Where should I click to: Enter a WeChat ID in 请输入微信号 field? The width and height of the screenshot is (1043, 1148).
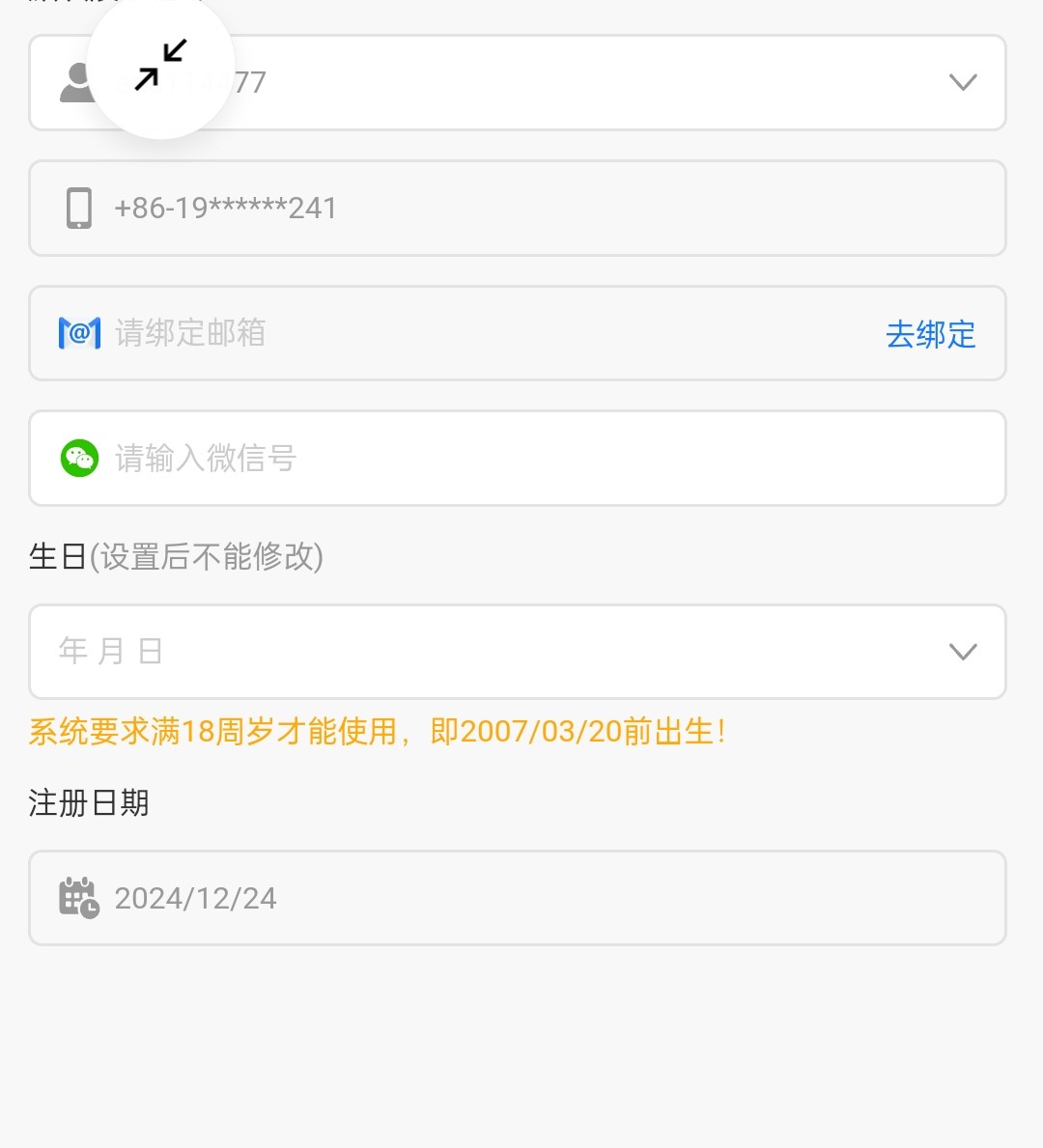coord(541,459)
